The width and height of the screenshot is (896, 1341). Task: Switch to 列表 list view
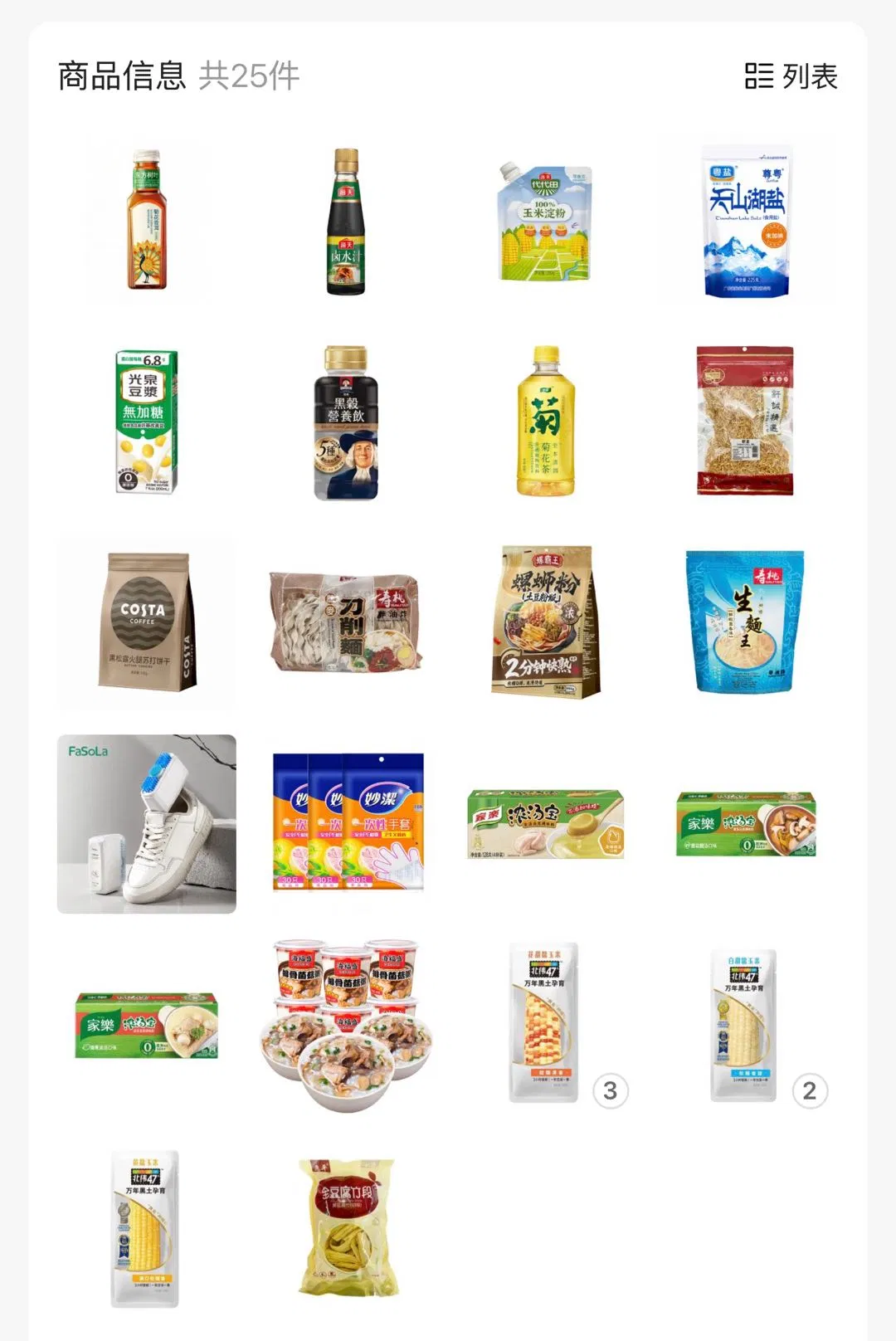pyautogui.click(x=791, y=76)
